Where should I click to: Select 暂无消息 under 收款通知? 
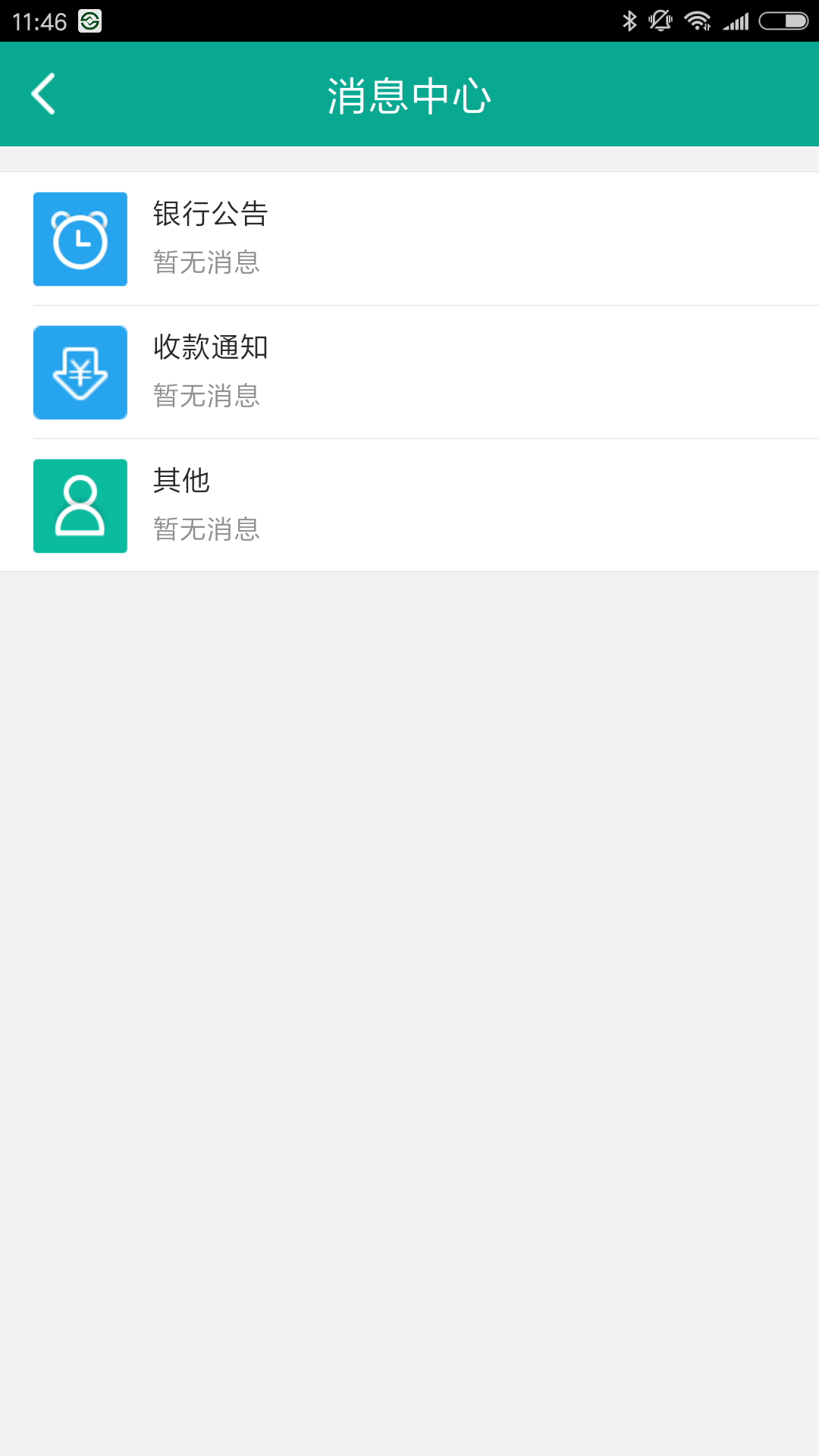point(206,397)
